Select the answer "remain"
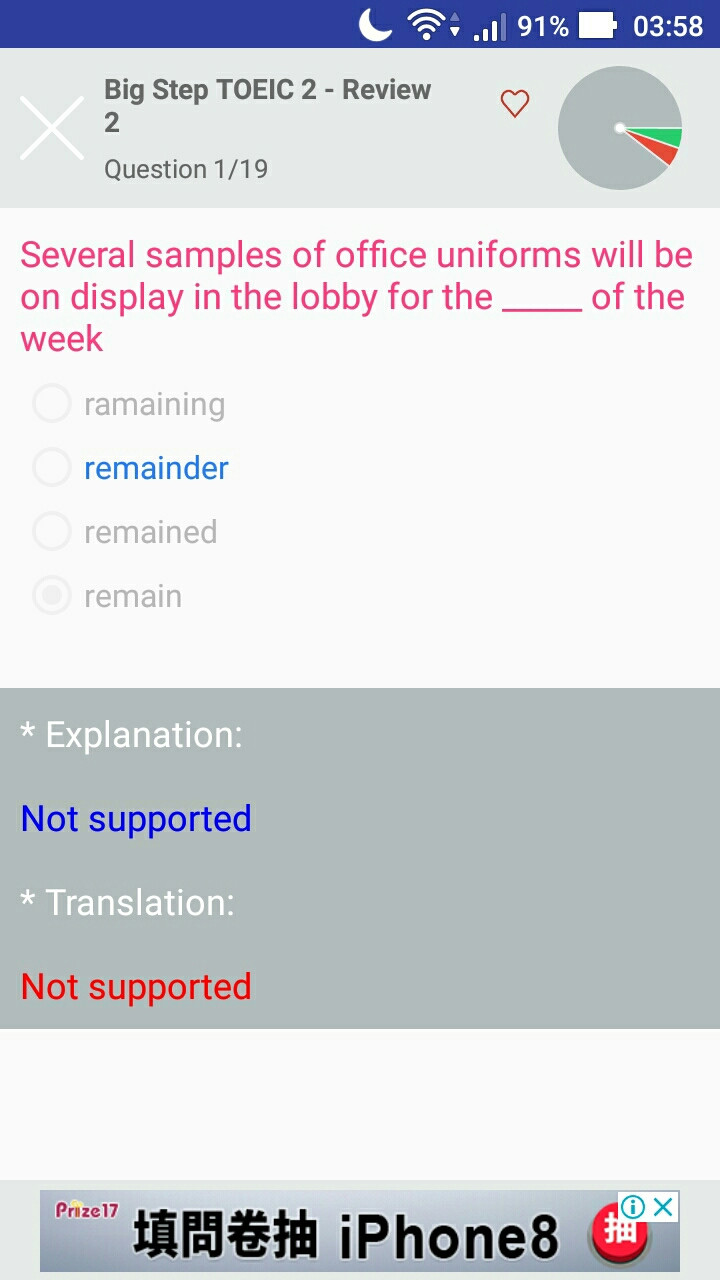The height and width of the screenshot is (1280, 720). pyautogui.click(x=108, y=596)
